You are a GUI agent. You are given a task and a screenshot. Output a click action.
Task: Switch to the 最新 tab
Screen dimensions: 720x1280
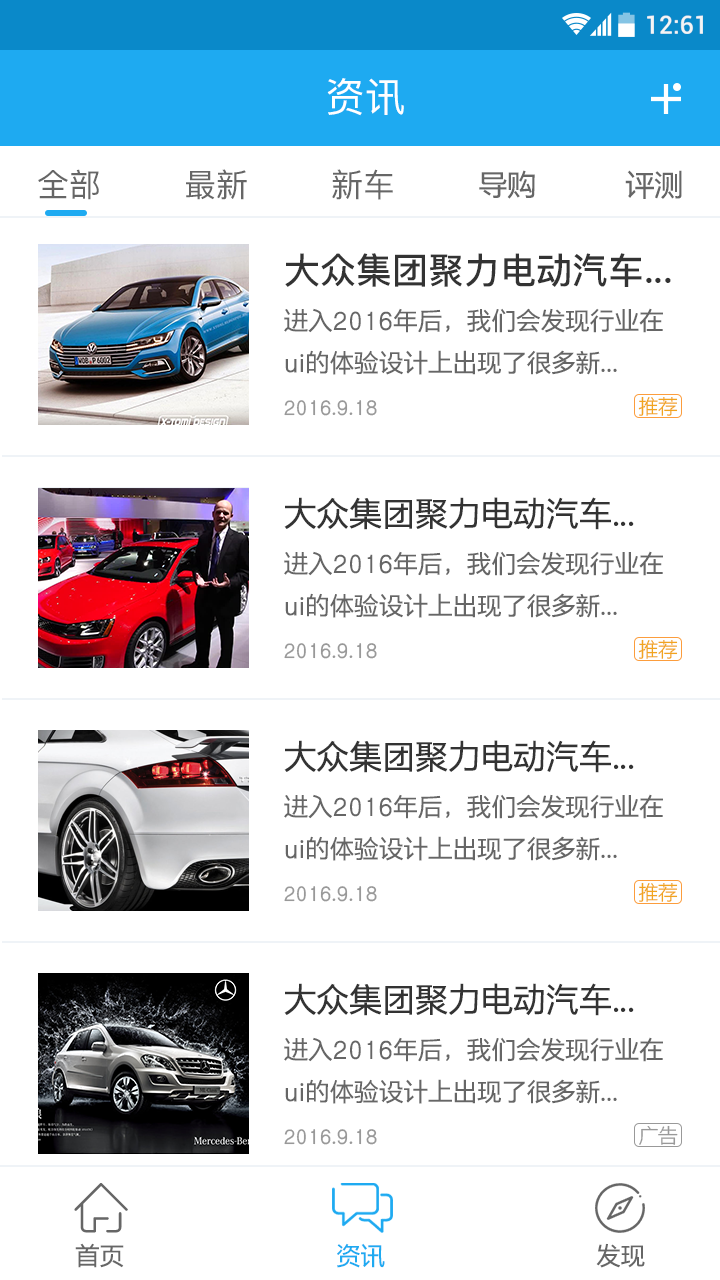(216, 185)
